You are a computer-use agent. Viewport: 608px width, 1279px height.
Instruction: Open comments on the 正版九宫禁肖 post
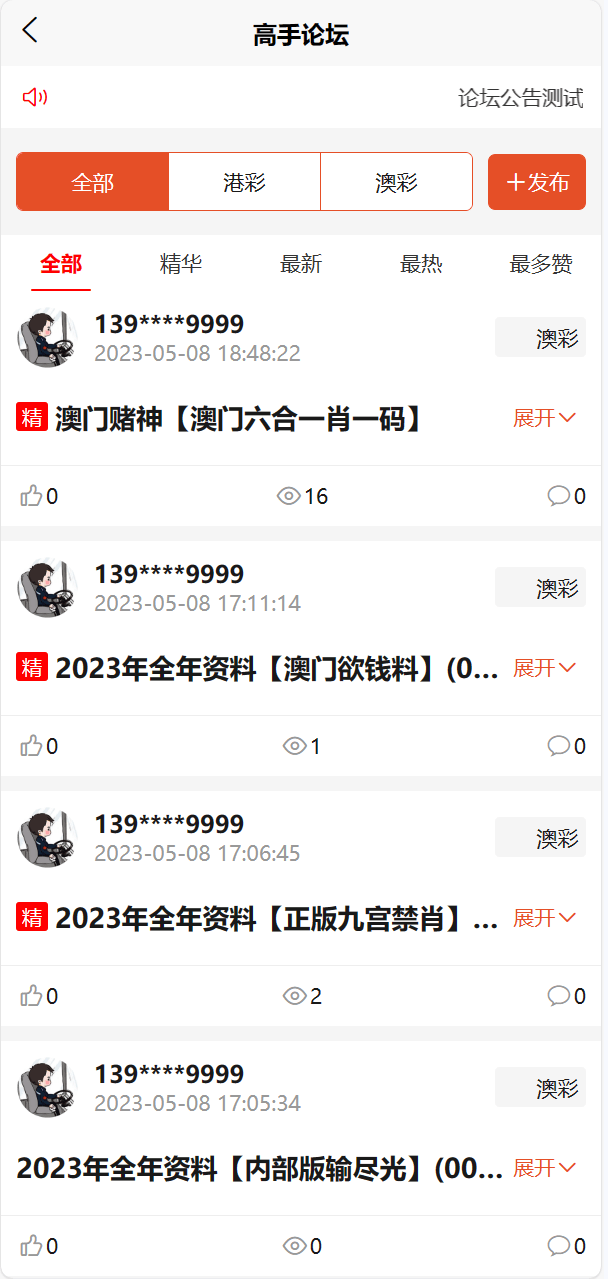[566, 996]
